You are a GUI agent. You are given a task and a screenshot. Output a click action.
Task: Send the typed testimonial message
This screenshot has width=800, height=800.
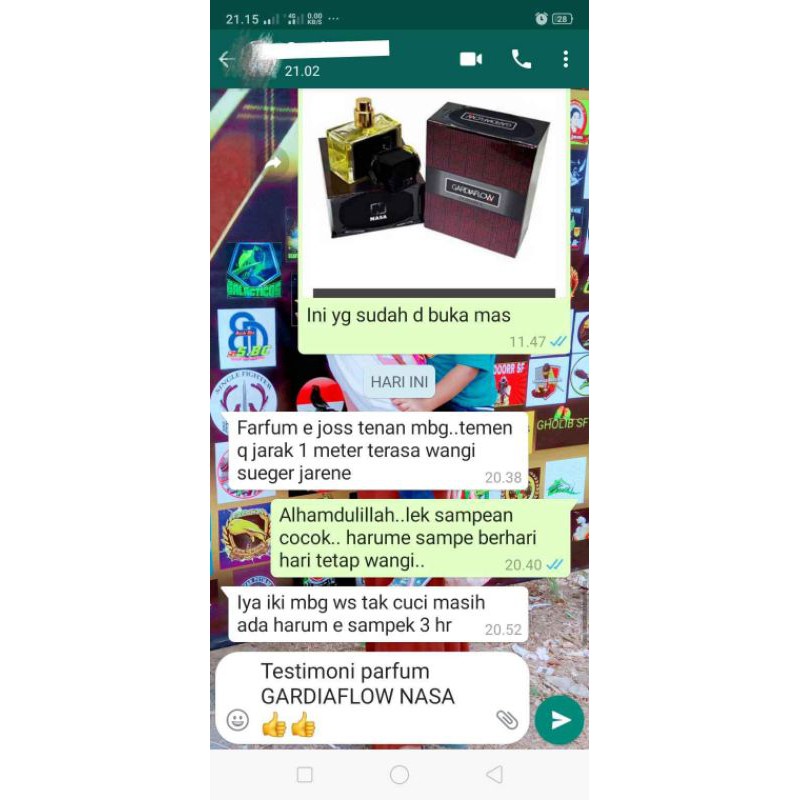tap(560, 720)
